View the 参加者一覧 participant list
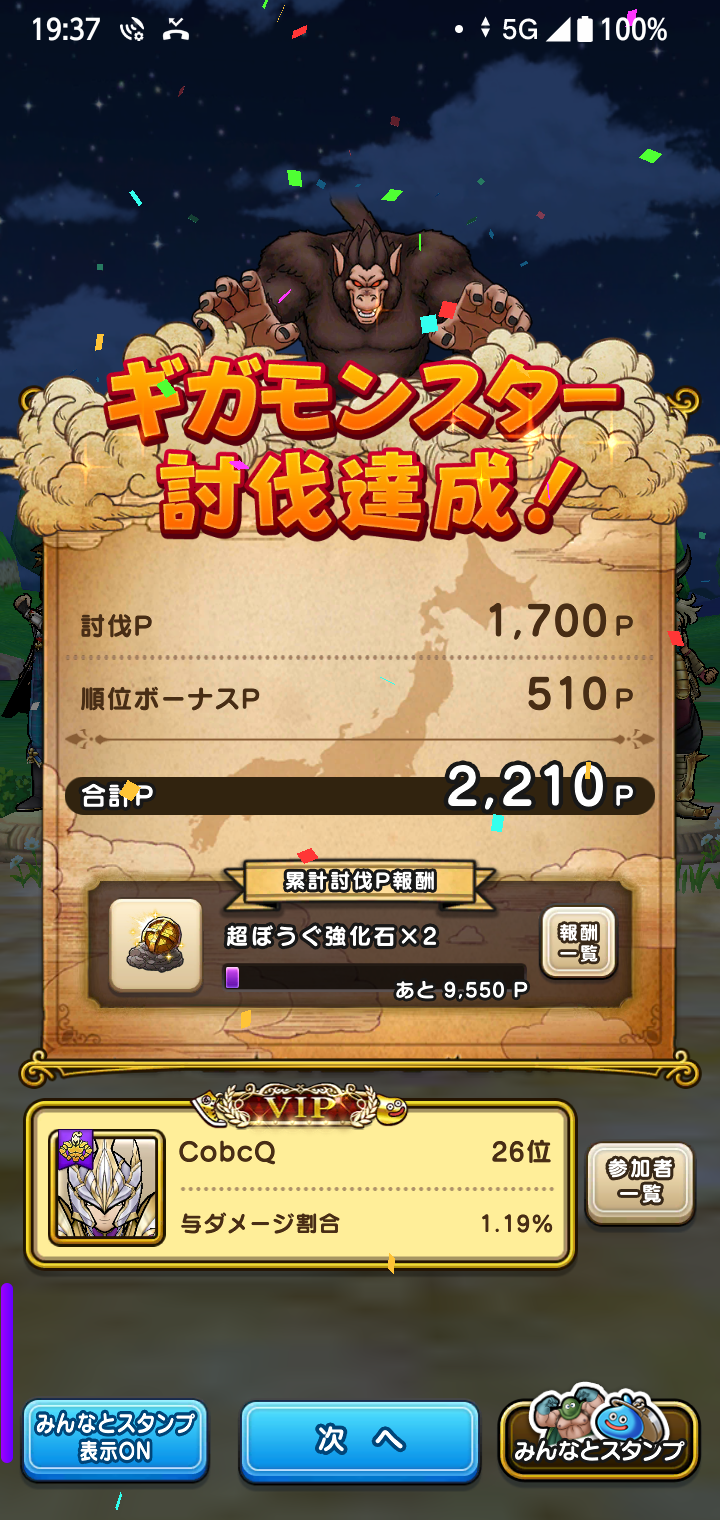Image resolution: width=720 pixels, height=1520 pixels. (x=640, y=1182)
